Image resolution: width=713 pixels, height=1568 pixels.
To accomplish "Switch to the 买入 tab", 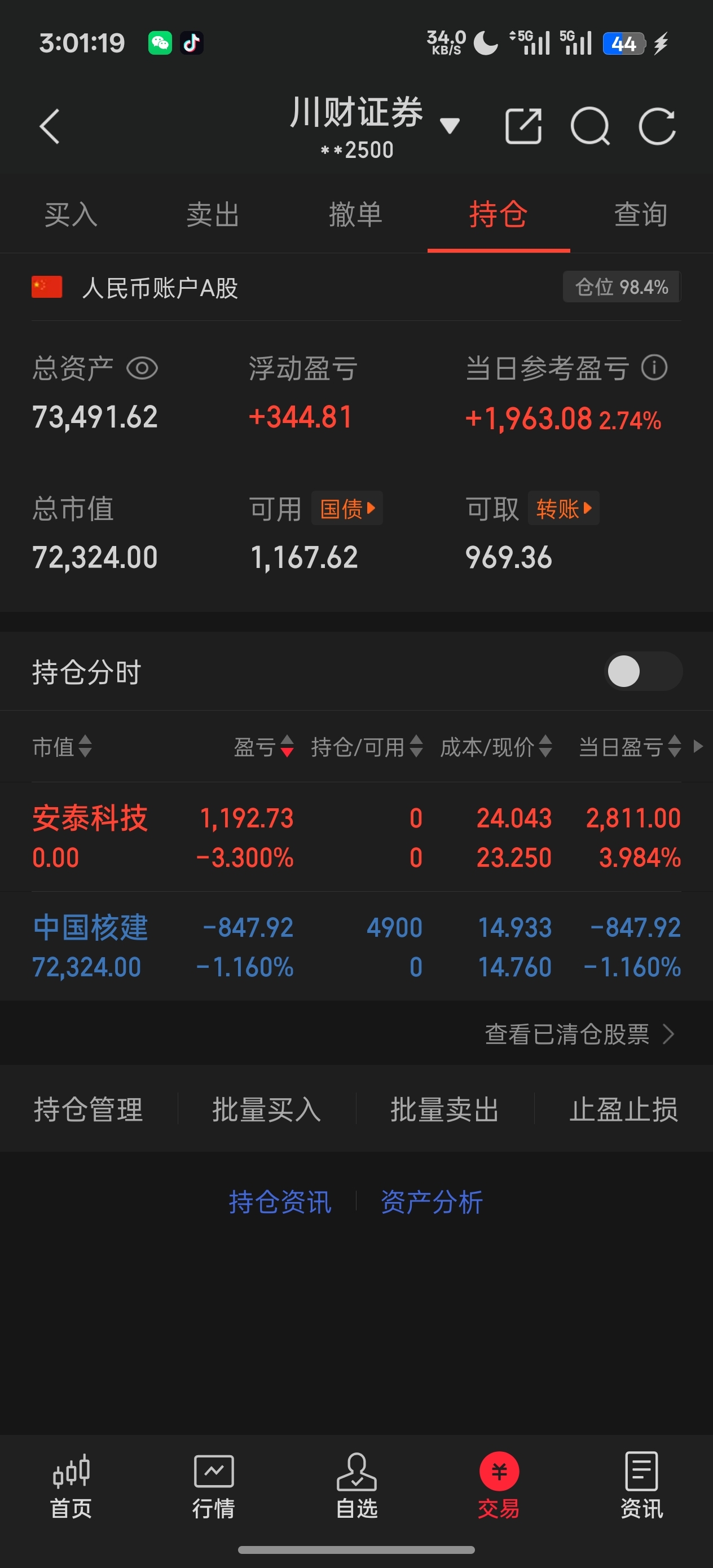I will point(71,215).
